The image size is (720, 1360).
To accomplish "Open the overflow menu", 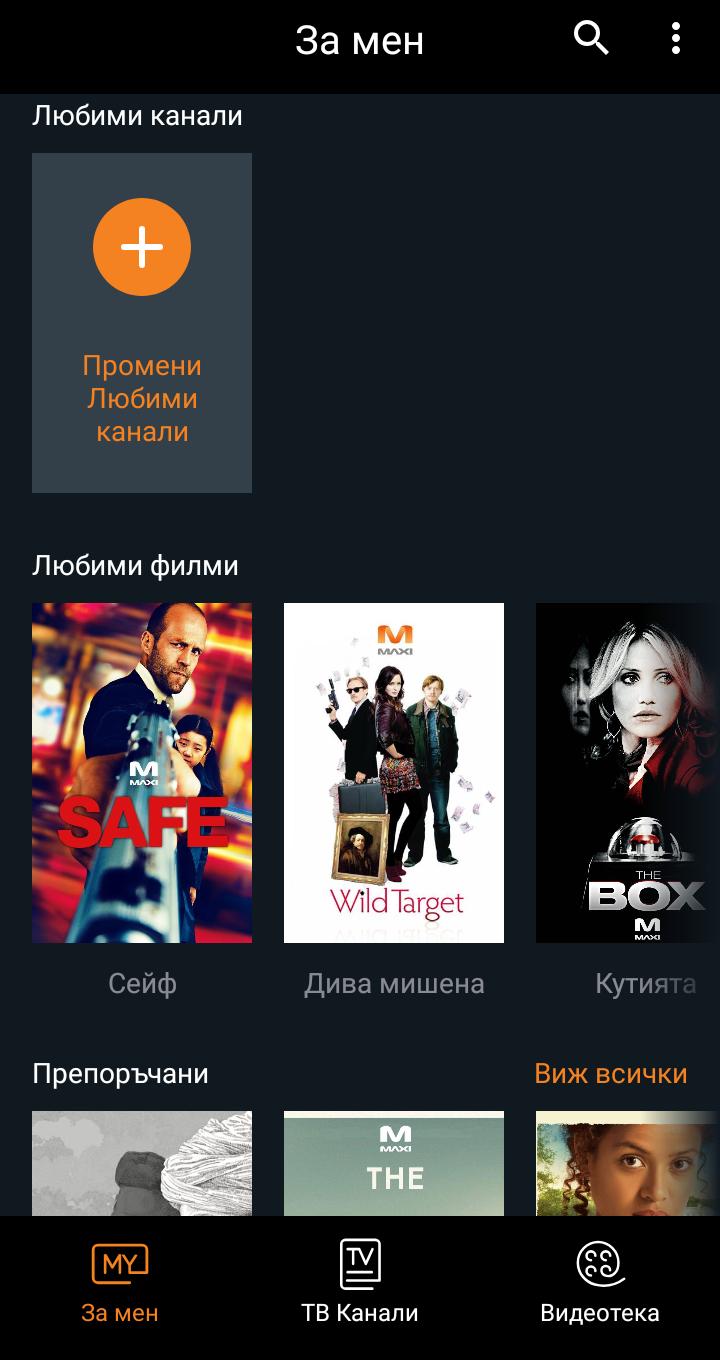I will click(x=676, y=40).
